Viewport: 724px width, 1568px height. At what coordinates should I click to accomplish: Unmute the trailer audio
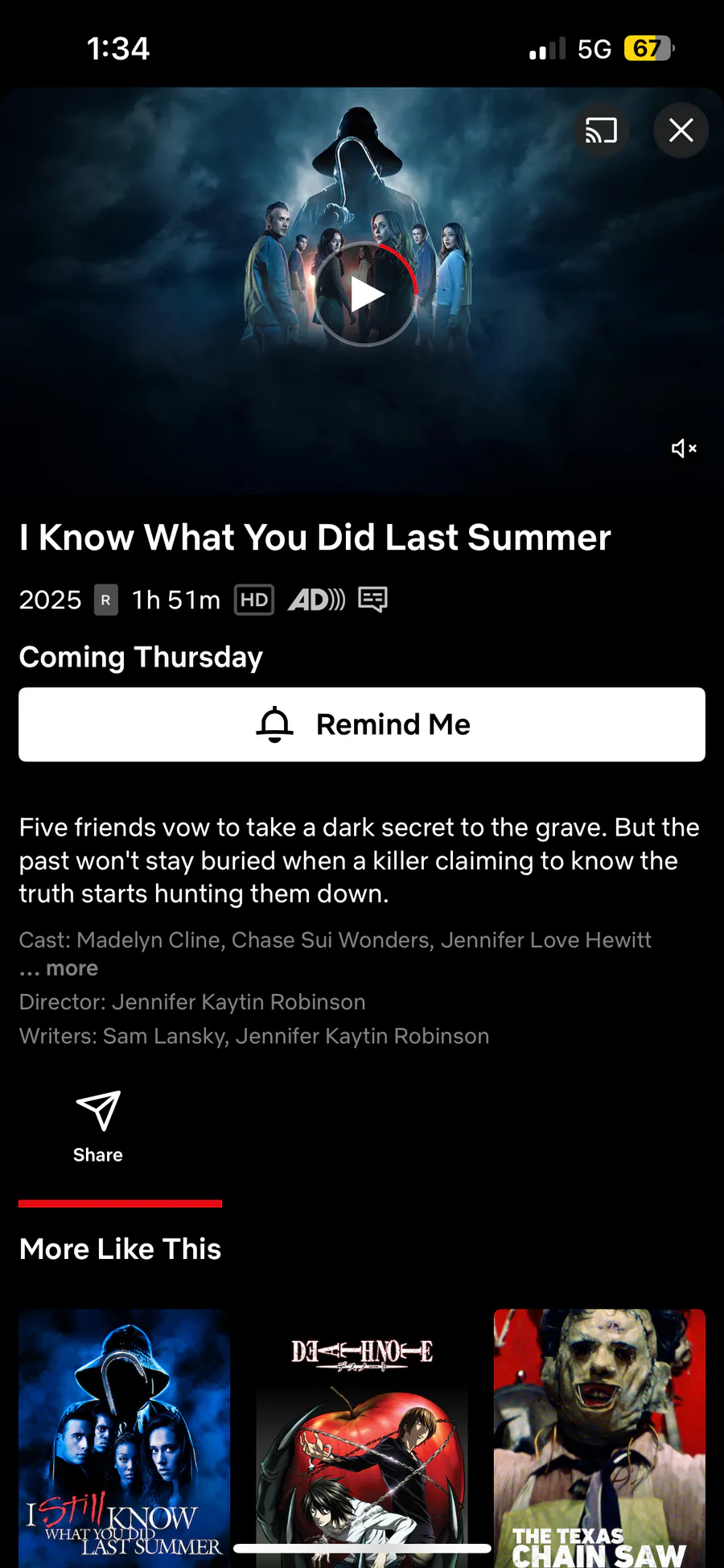tap(684, 448)
